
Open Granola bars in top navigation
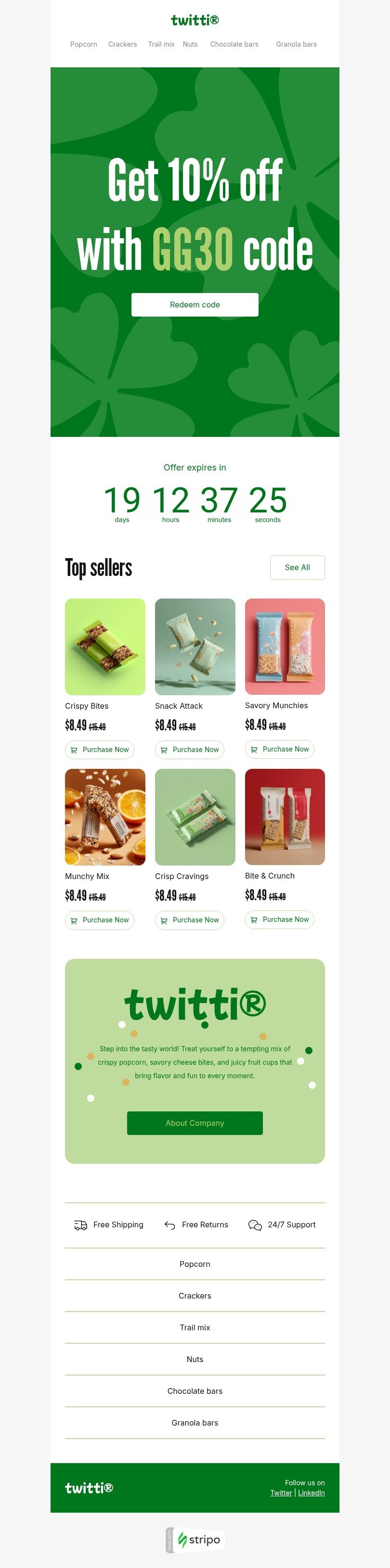click(296, 44)
